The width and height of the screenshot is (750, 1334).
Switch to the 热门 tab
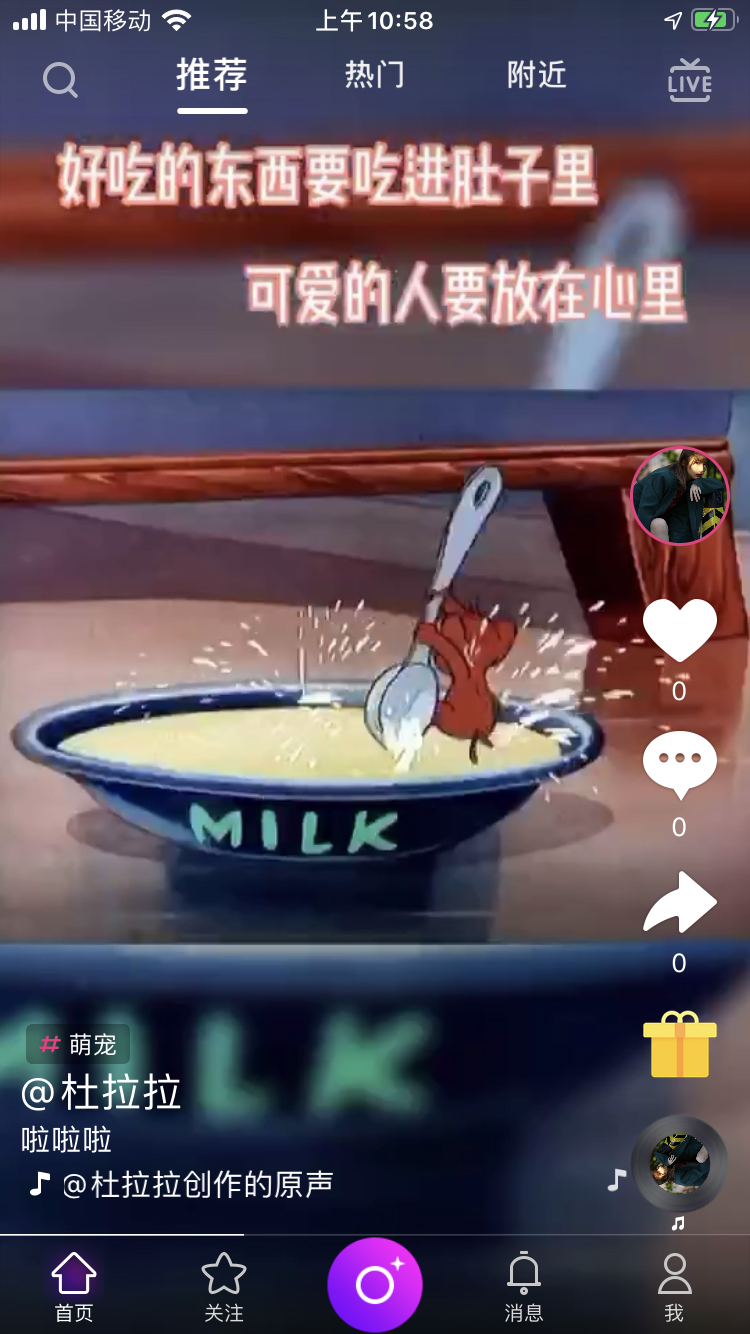tap(374, 76)
